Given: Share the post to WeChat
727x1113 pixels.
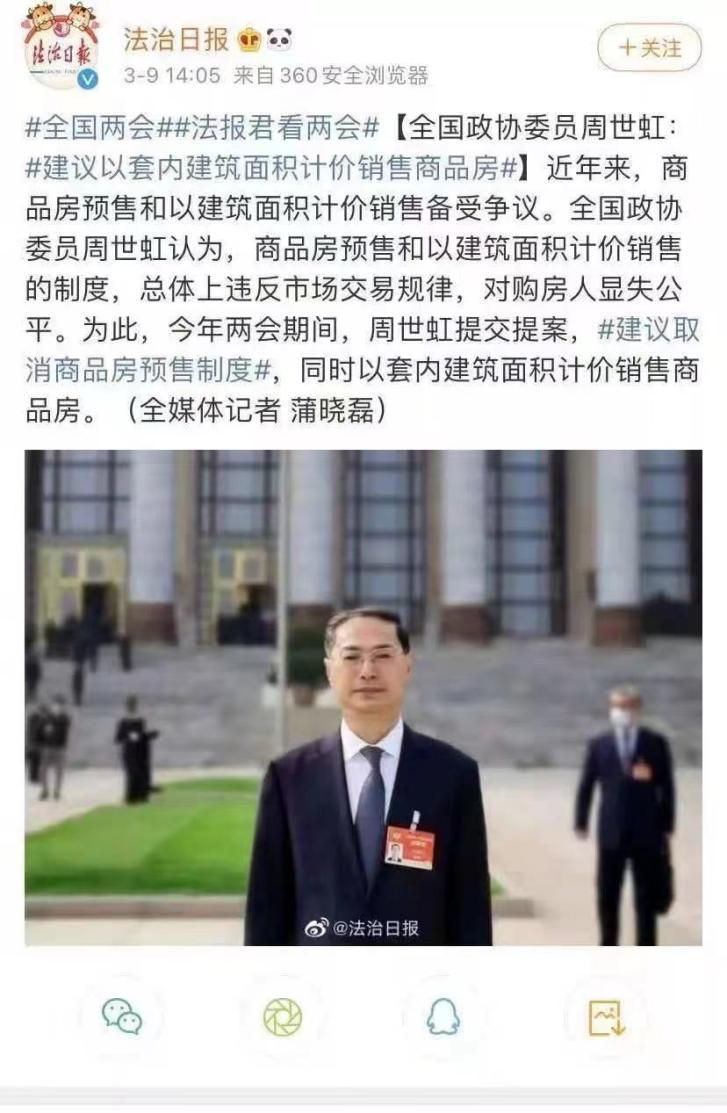Looking at the screenshot, I should (x=122, y=1018).
